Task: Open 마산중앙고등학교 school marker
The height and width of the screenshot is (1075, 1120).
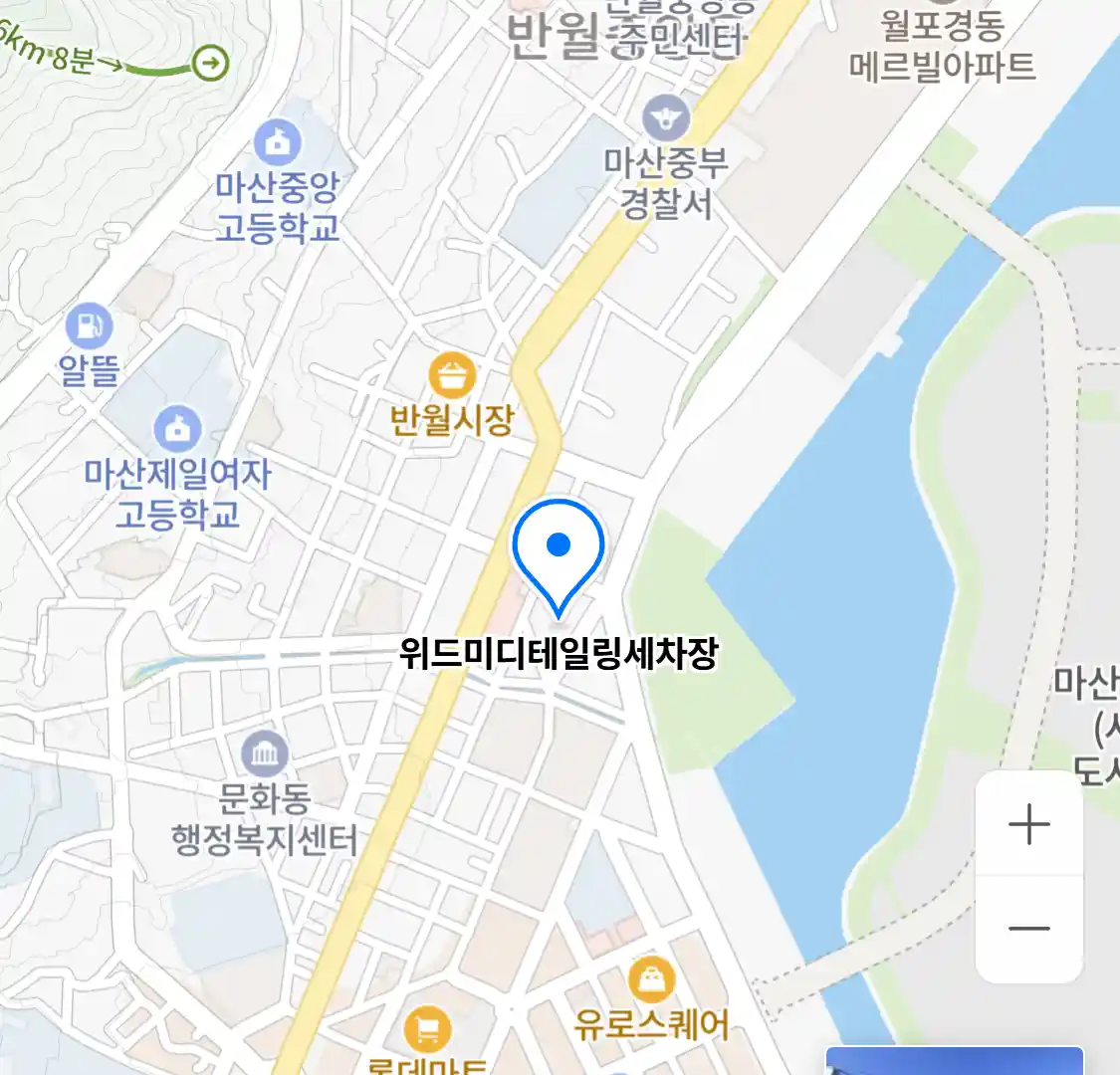Action: pos(278,142)
